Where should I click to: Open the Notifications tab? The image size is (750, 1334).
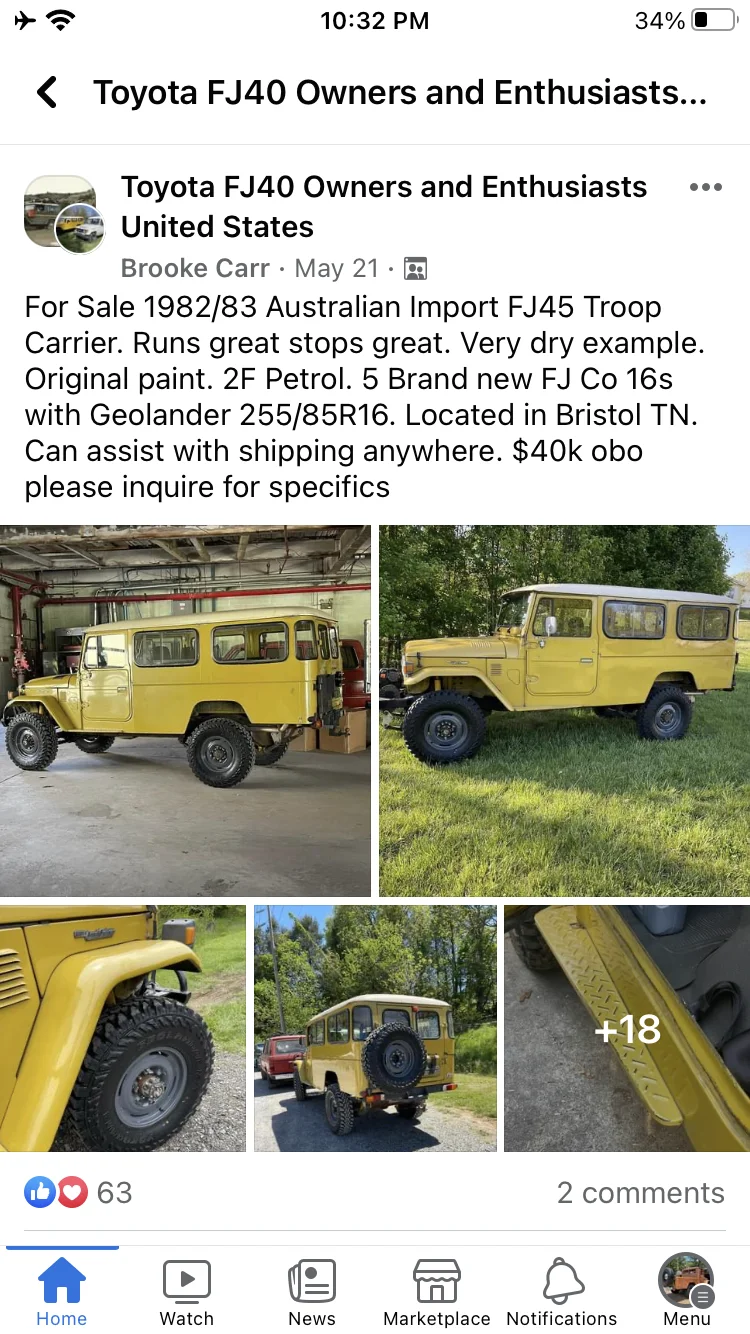(562, 1291)
